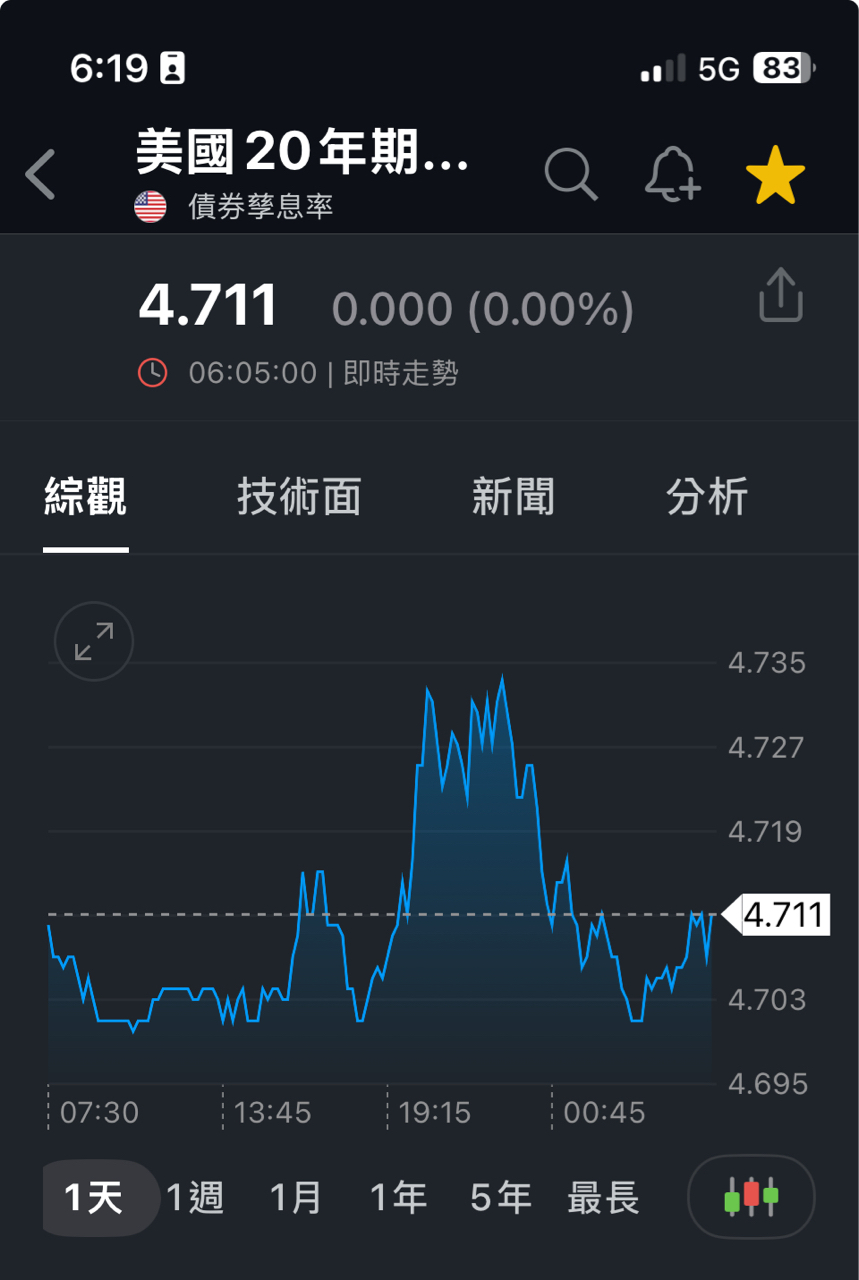Open the search function
Screen dimensions: 859x1280
pos(571,173)
